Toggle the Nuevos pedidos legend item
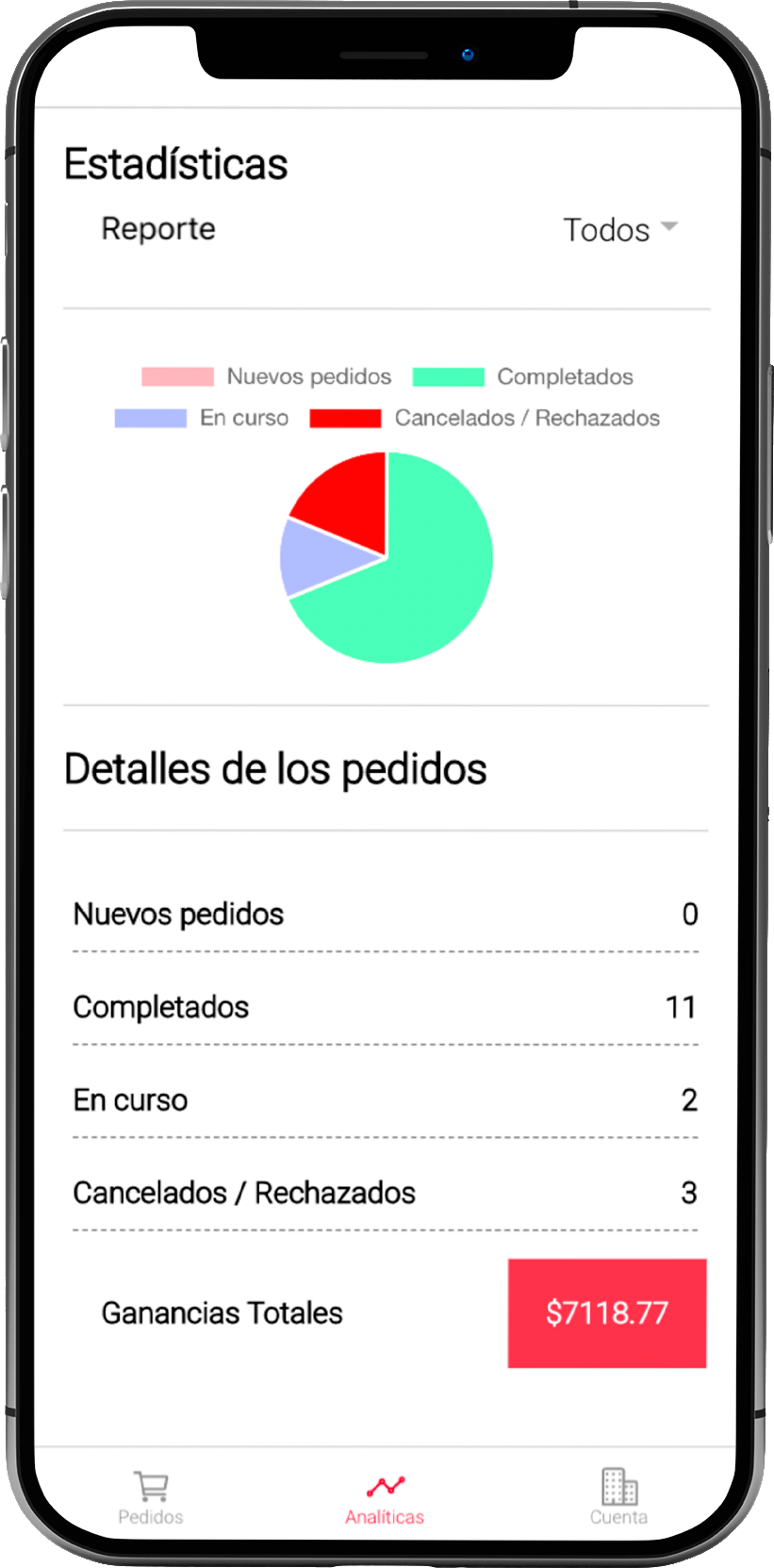This screenshot has height=1568, width=774. (267, 376)
